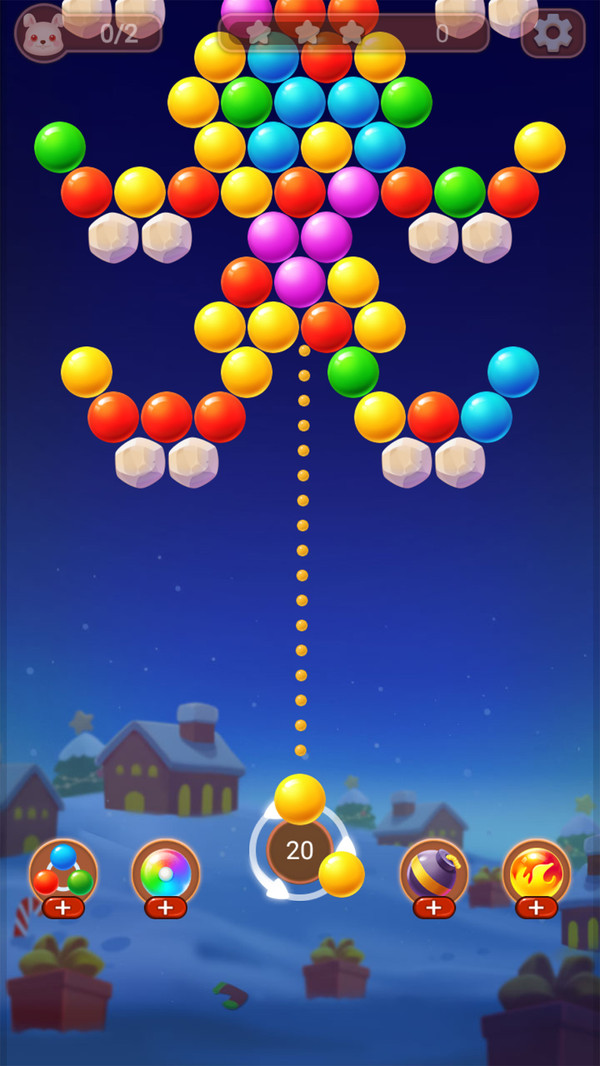Add the fireball booster
This screenshot has width=600, height=1066.
click(536, 907)
